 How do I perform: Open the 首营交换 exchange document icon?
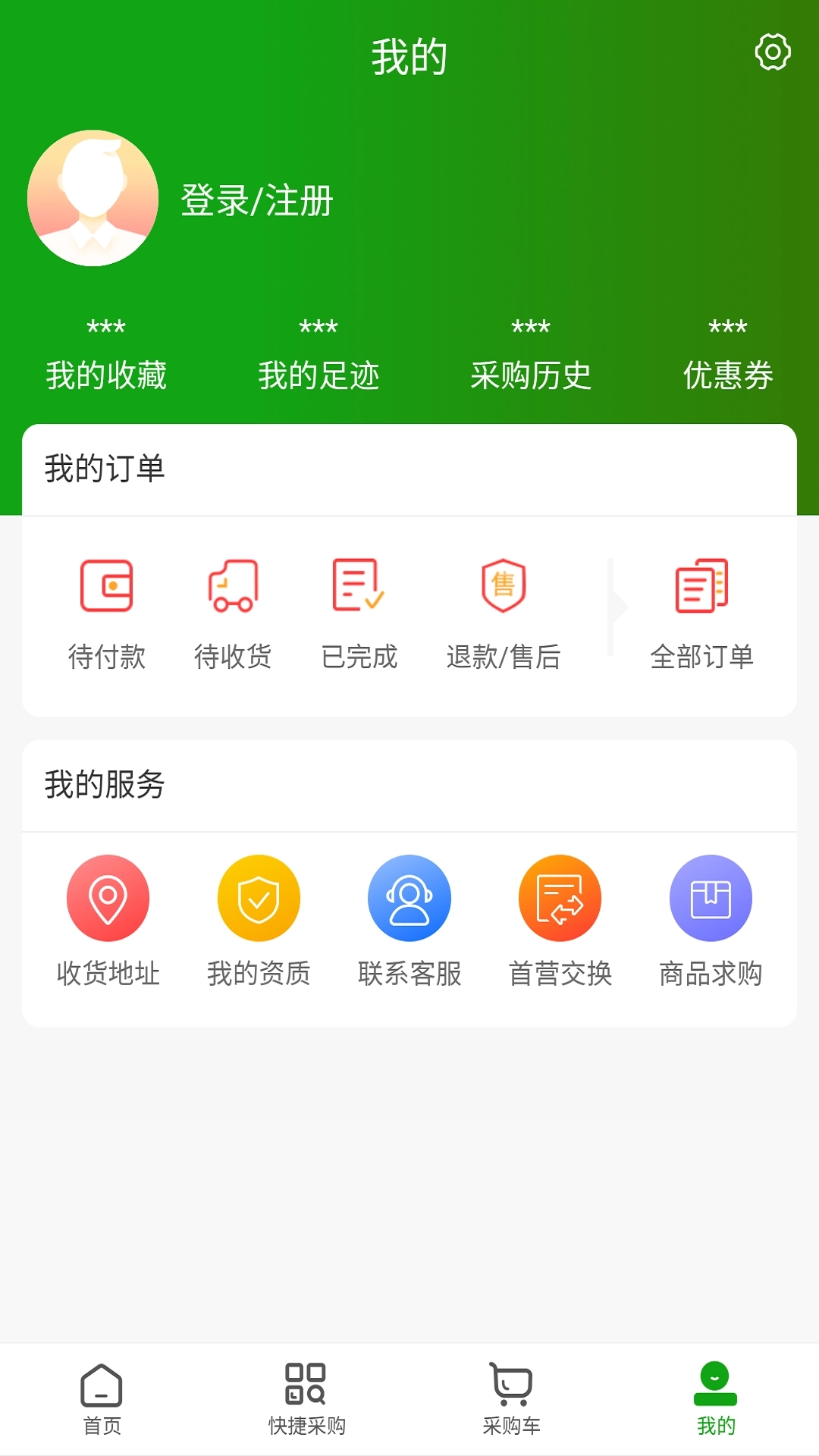point(560,897)
